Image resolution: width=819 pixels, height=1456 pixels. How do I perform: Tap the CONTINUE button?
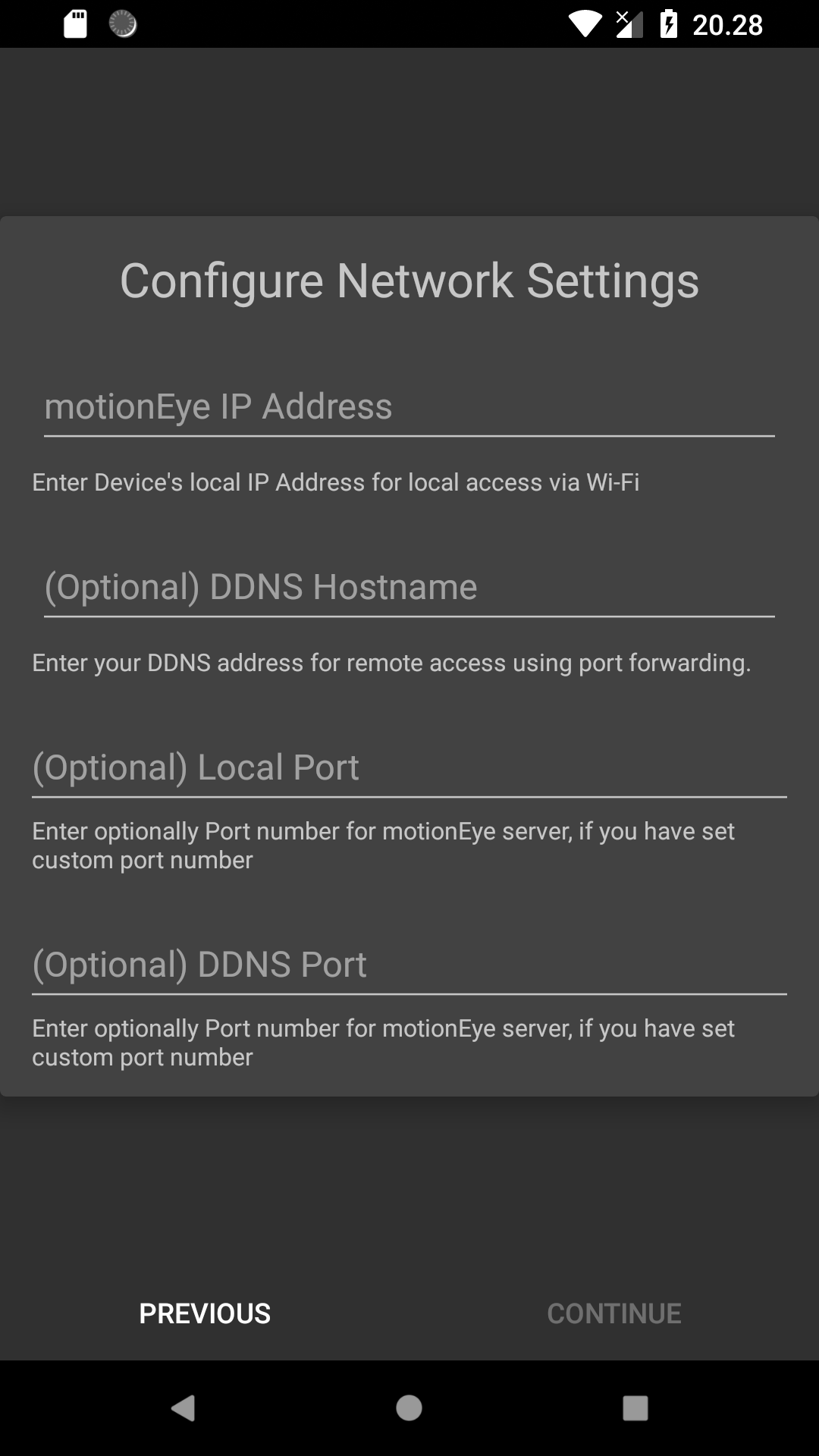click(x=614, y=1313)
